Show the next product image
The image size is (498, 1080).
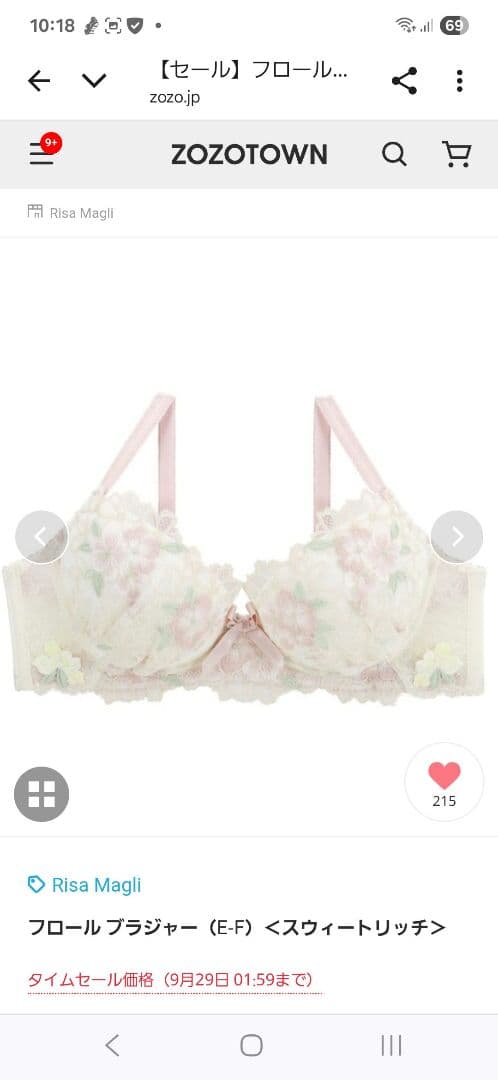pos(457,537)
